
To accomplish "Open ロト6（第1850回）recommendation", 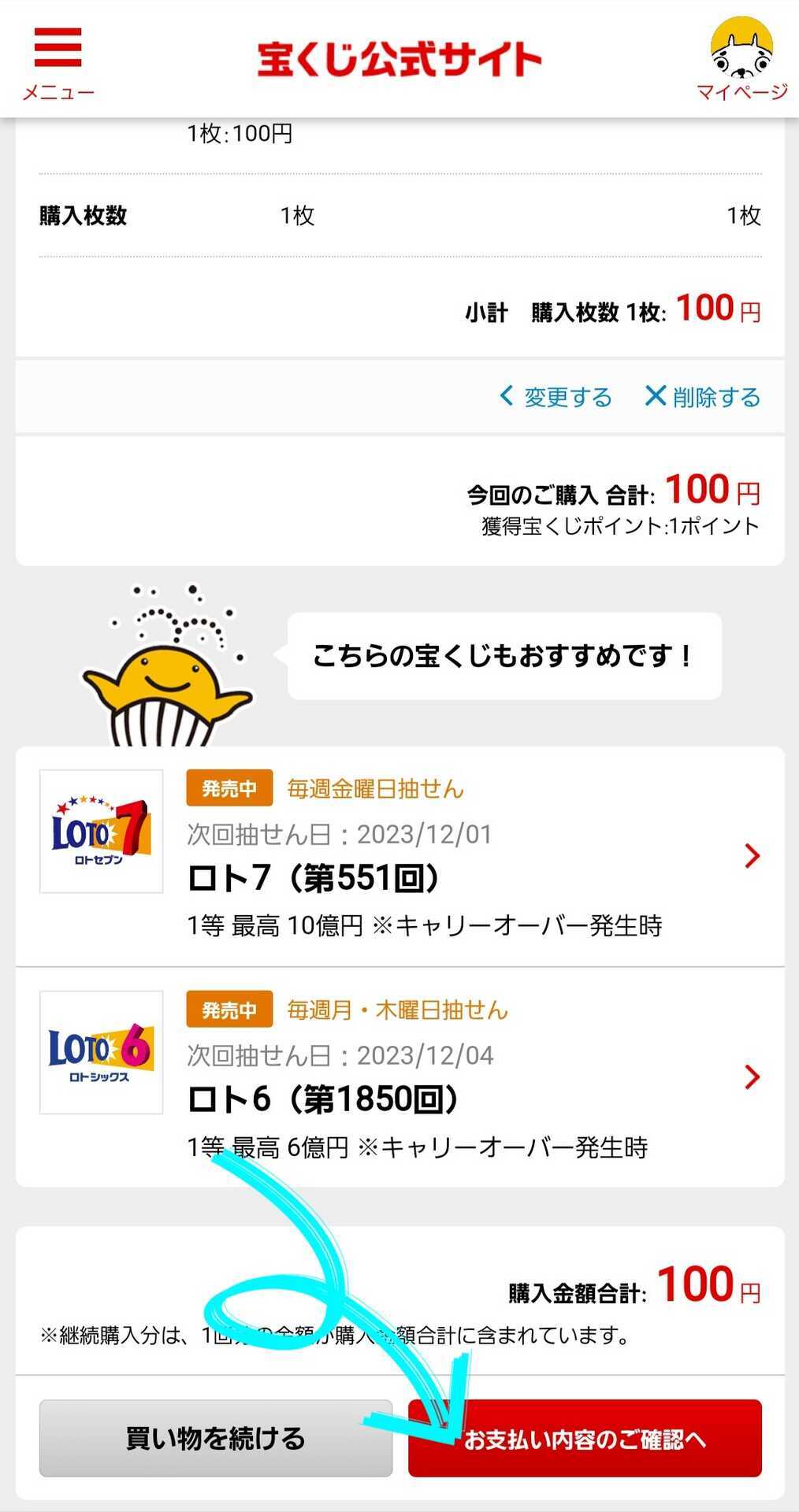I will click(399, 1077).
